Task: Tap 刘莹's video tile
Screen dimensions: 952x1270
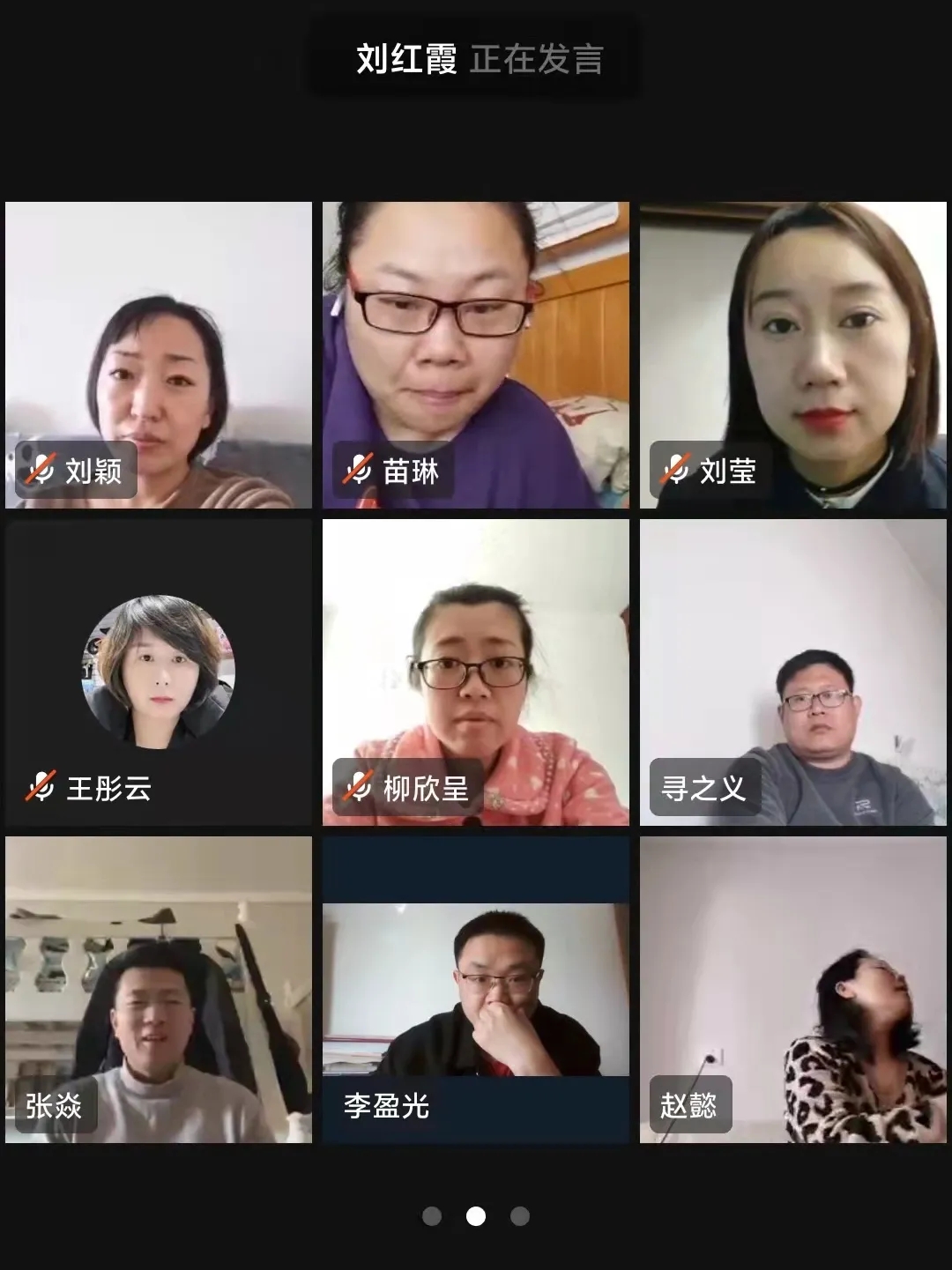Action: 792,354
